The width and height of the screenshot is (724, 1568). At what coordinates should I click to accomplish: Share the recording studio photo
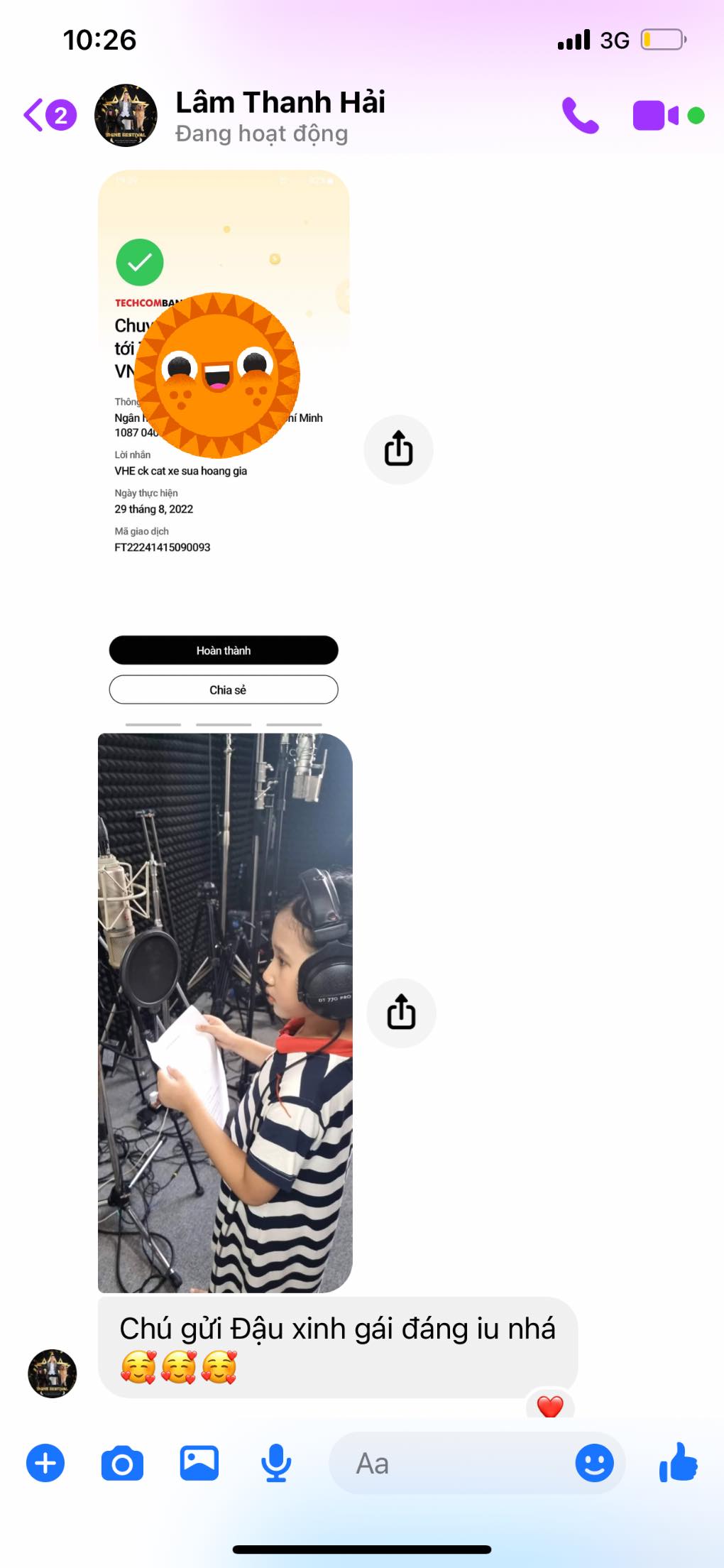point(401,1013)
